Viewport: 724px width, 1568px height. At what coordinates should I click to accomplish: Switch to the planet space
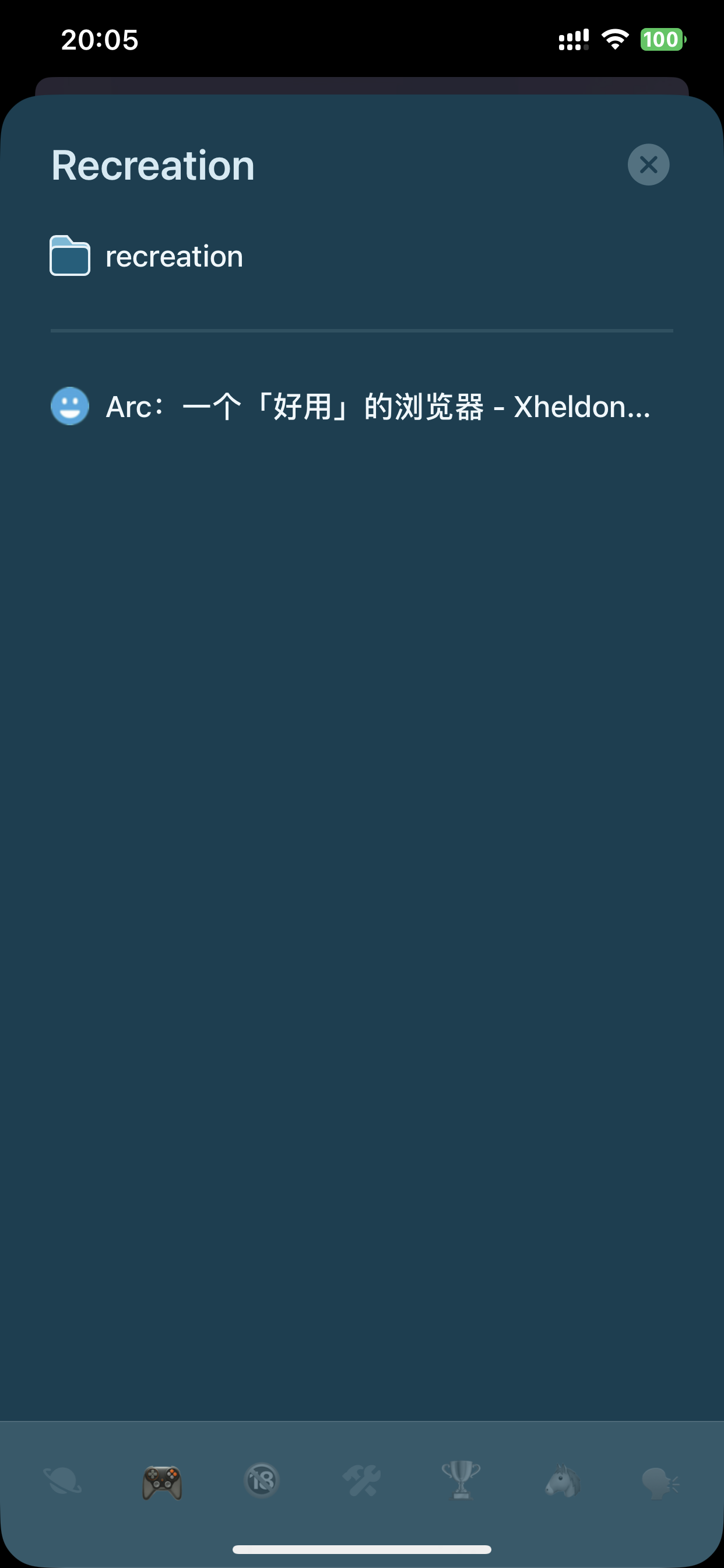(x=63, y=1480)
